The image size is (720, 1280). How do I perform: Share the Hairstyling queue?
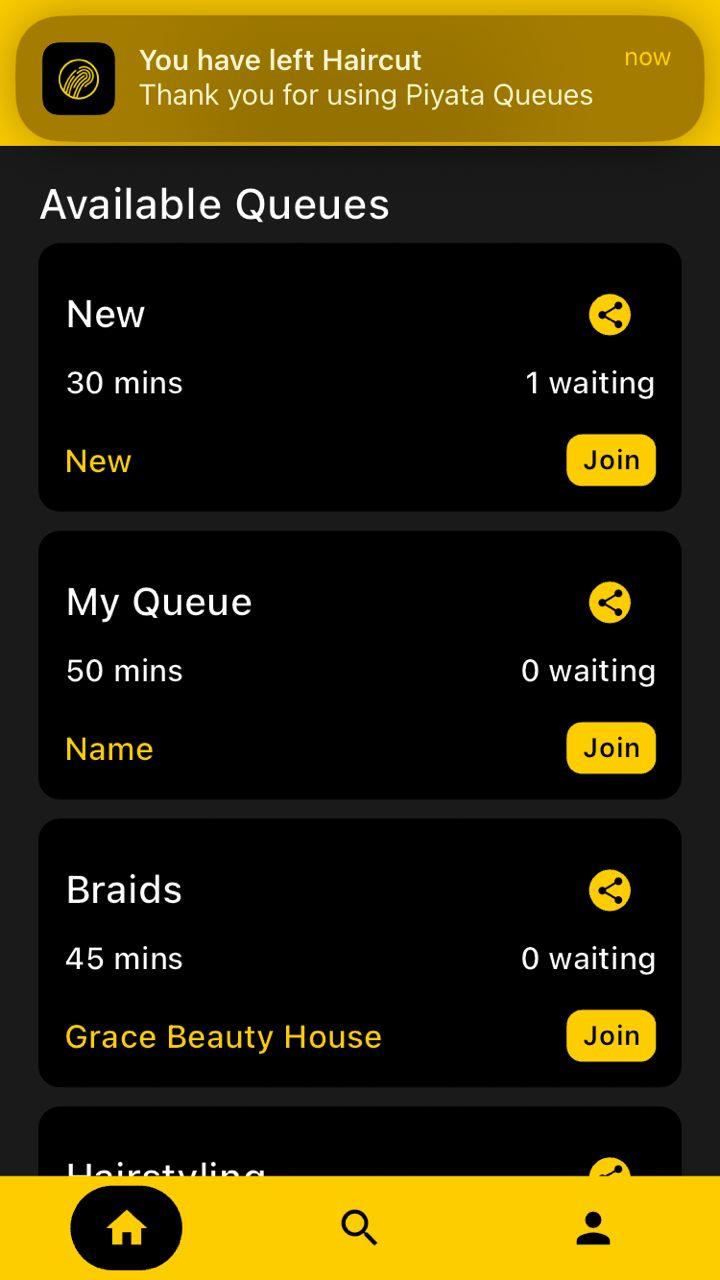point(609,1170)
